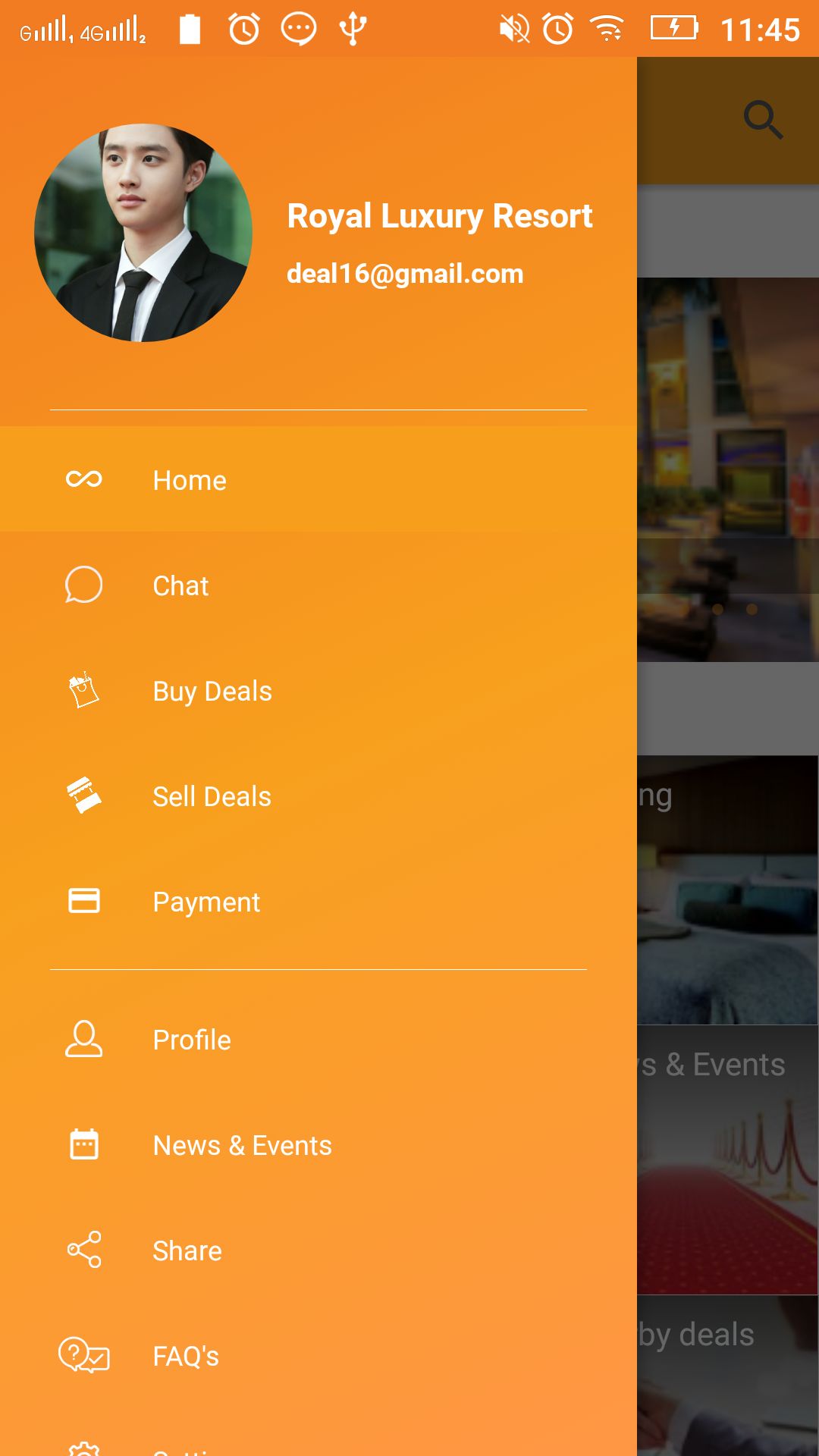Select Sell Deals in the drawer

pyautogui.click(x=212, y=796)
